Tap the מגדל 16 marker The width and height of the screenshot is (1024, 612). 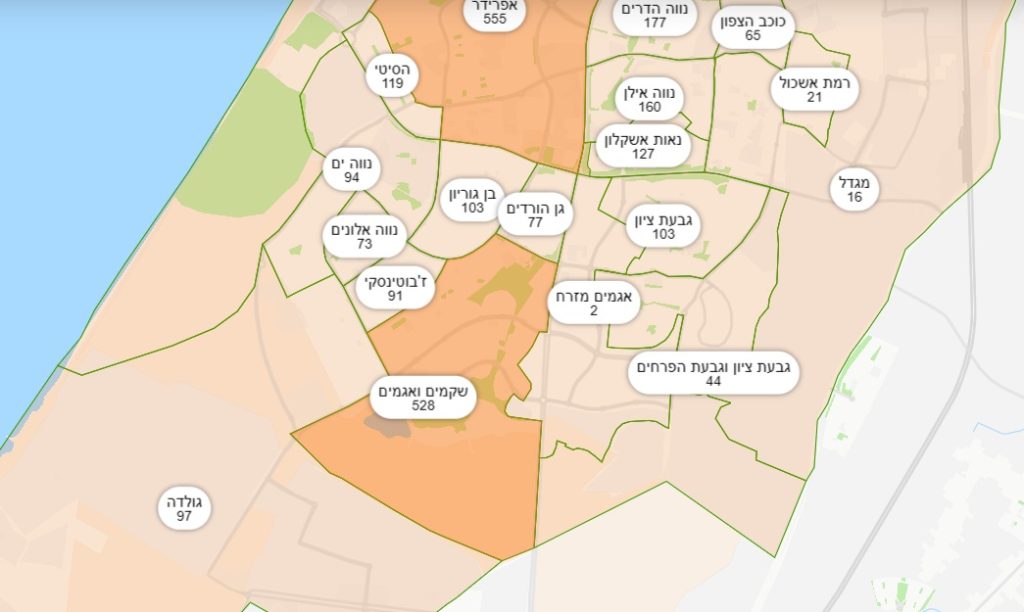(854, 190)
